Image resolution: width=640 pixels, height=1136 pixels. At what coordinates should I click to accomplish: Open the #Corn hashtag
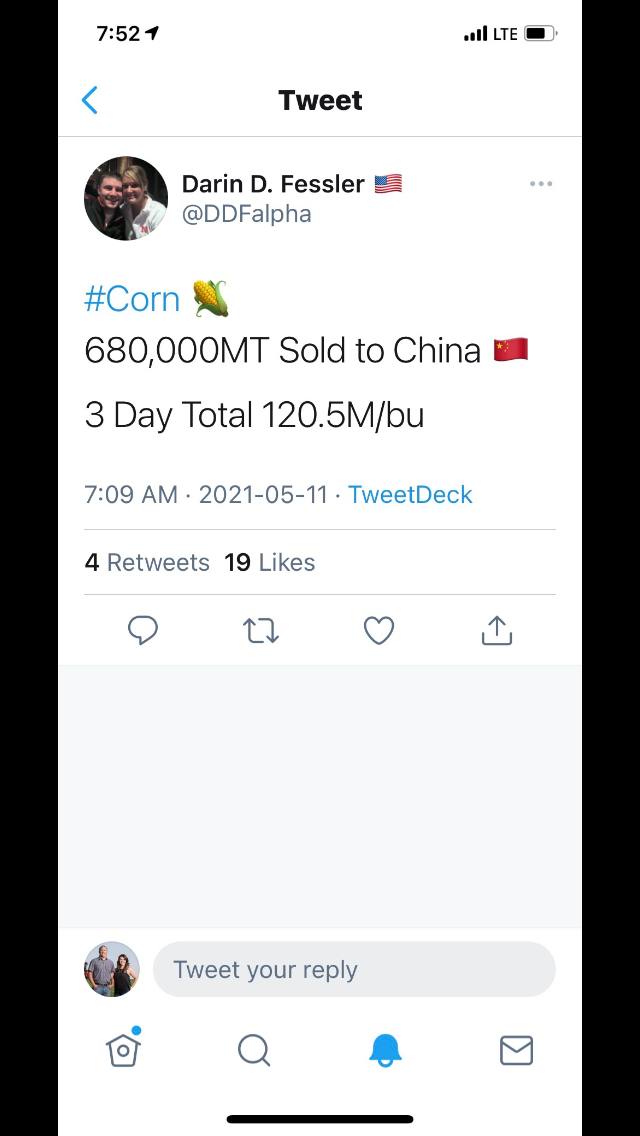point(132,299)
